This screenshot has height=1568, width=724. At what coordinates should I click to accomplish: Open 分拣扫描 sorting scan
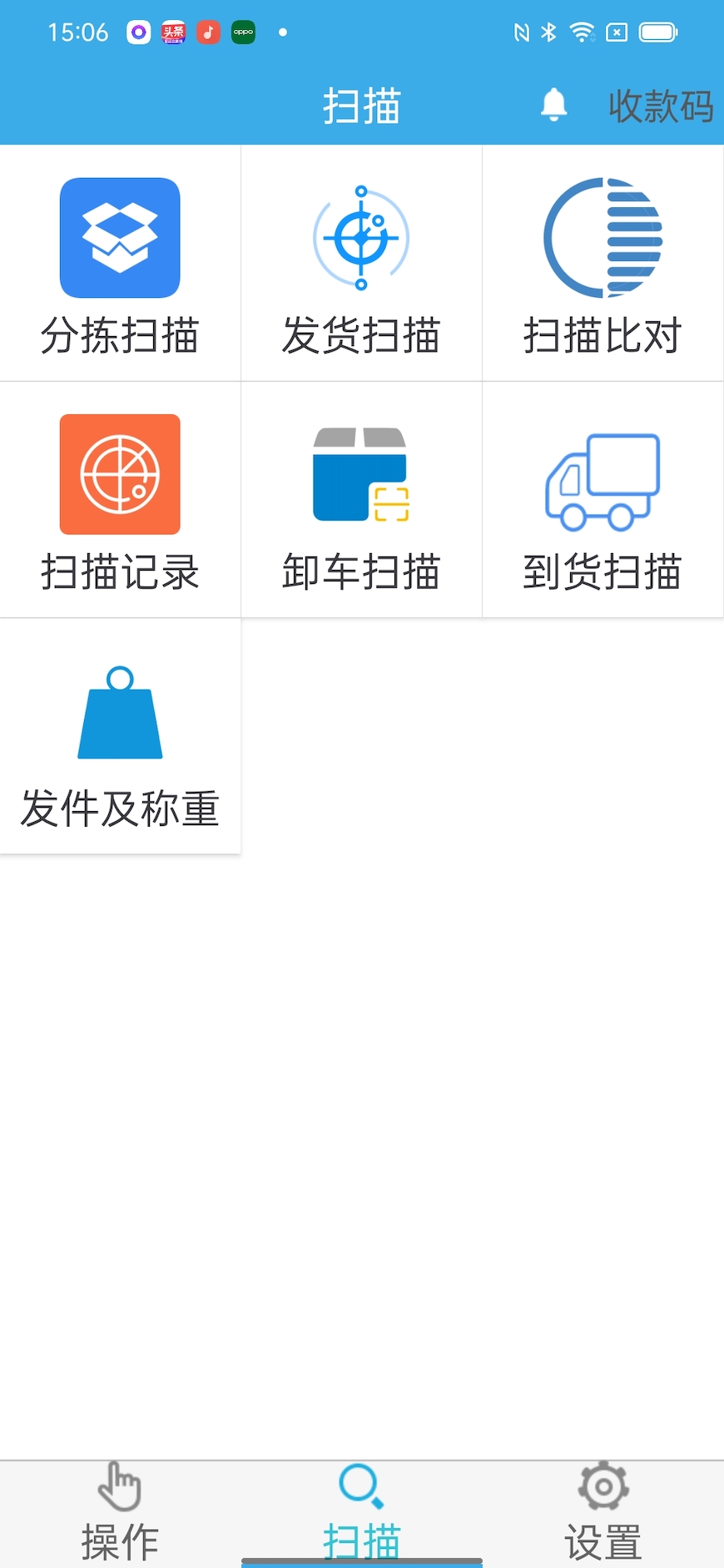[120, 265]
